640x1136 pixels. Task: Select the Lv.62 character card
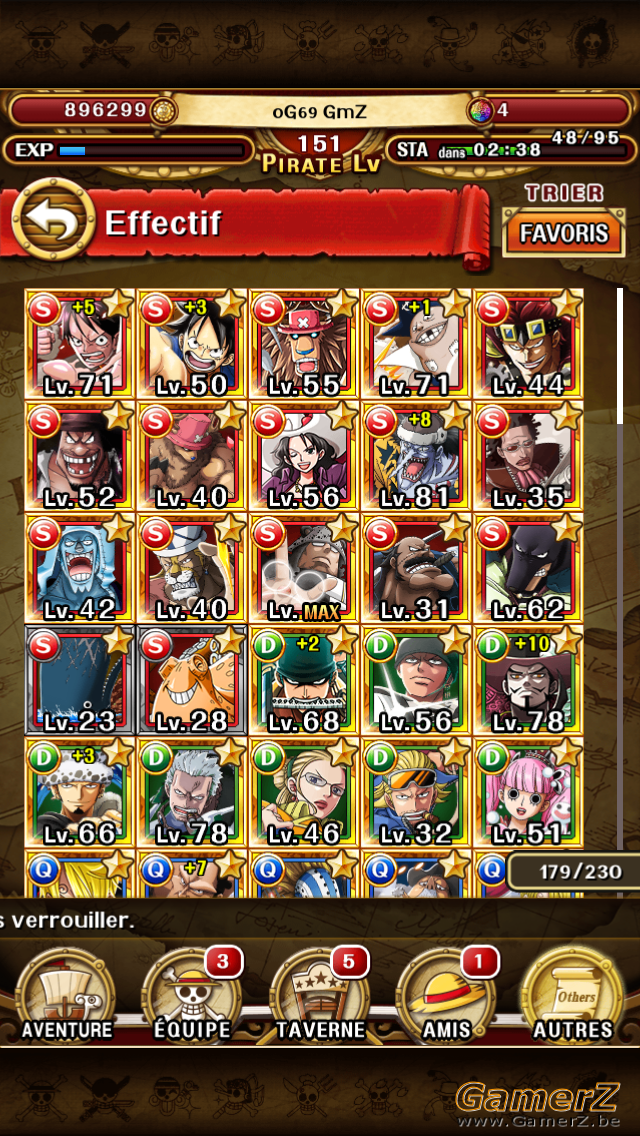click(x=528, y=569)
